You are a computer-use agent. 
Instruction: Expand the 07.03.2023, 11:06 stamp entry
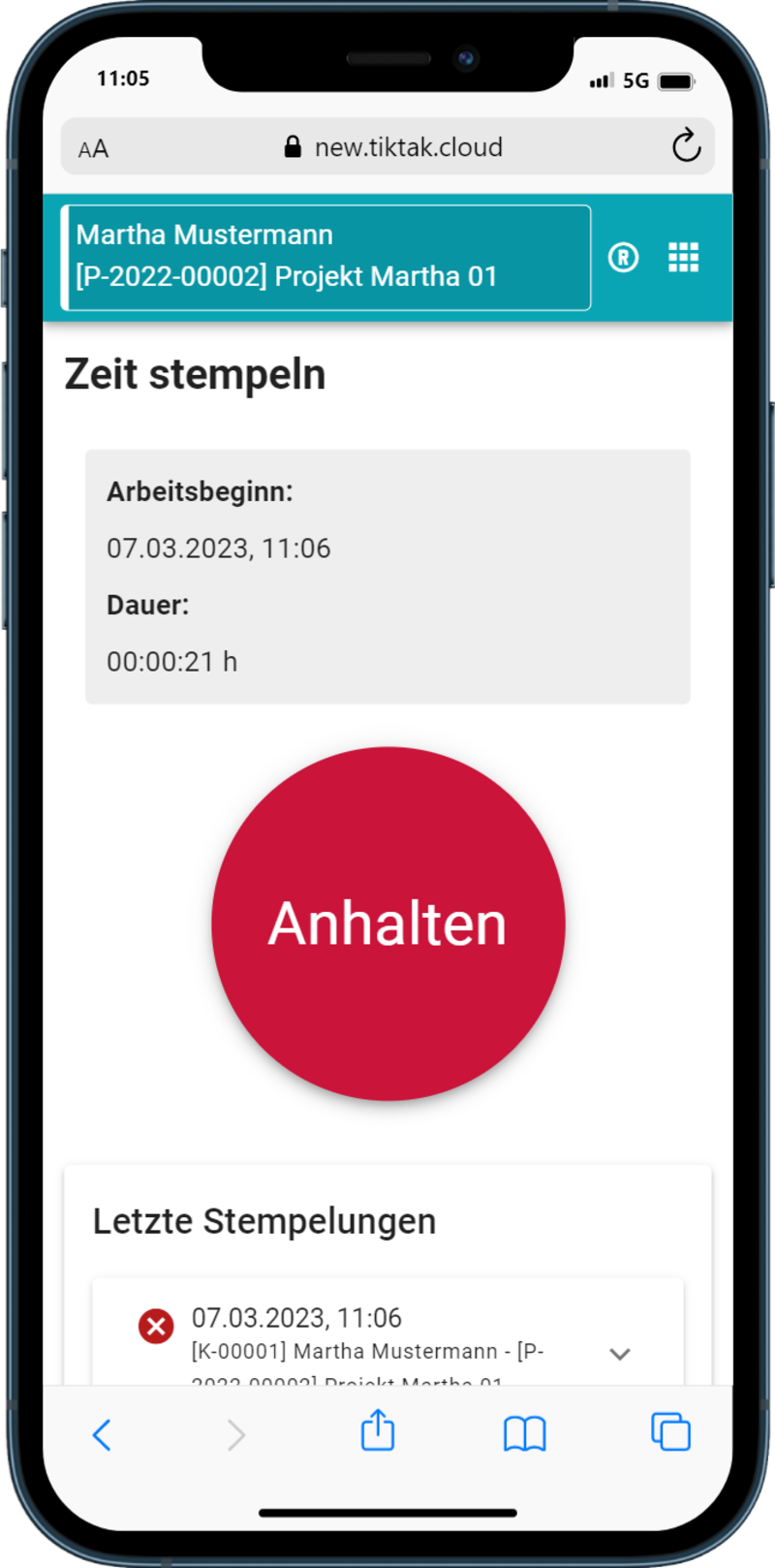tap(620, 1354)
